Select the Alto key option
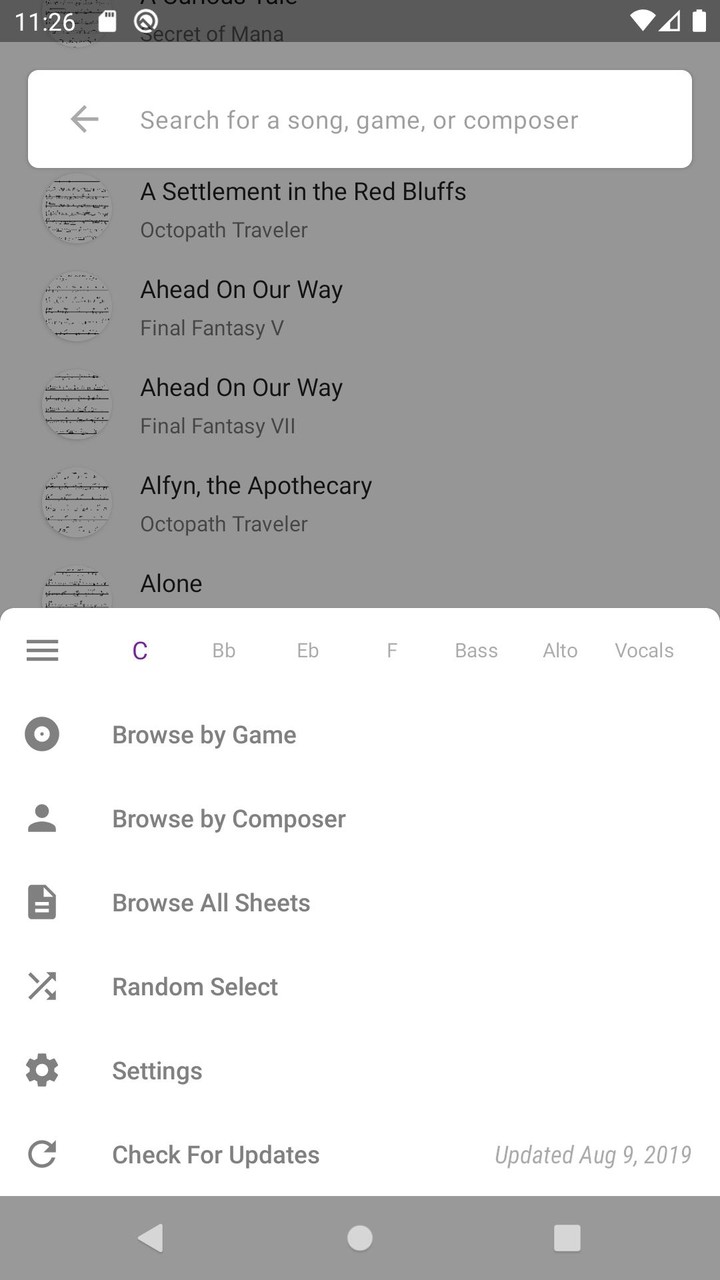720x1280 pixels. coord(560,650)
